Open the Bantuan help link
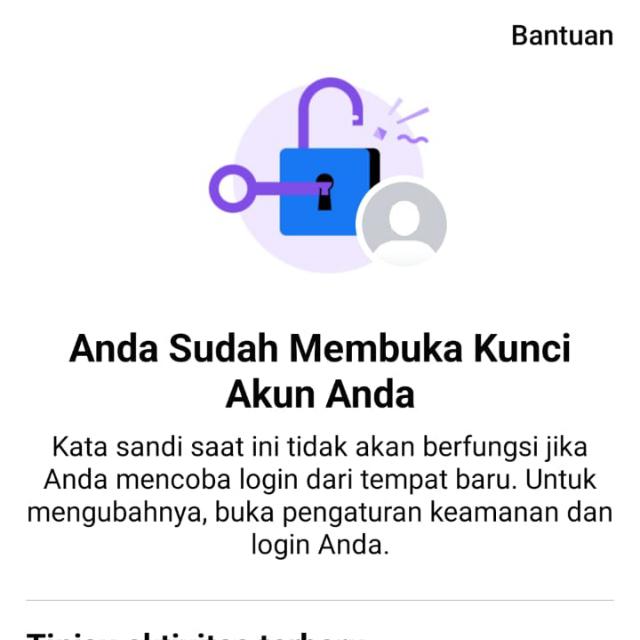The image size is (640, 640). [x=561, y=35]
